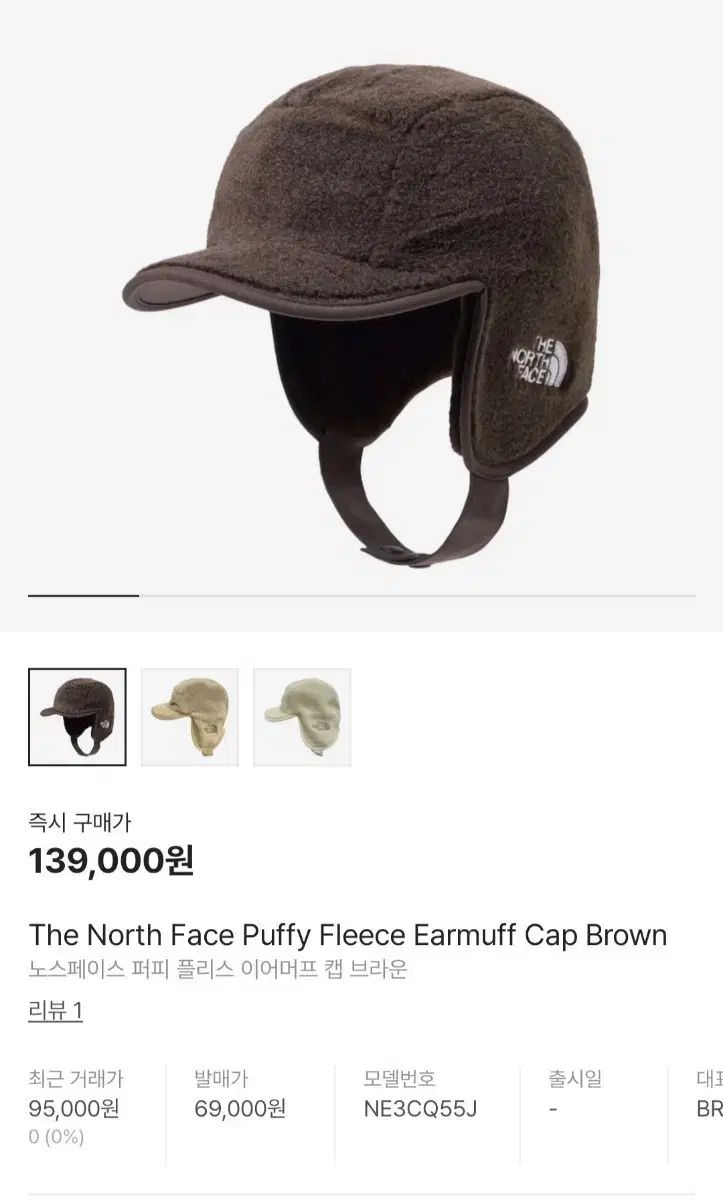Tap the dark bottom navigation bar
Screen dimensions: 723x1200
(361, 1192)
